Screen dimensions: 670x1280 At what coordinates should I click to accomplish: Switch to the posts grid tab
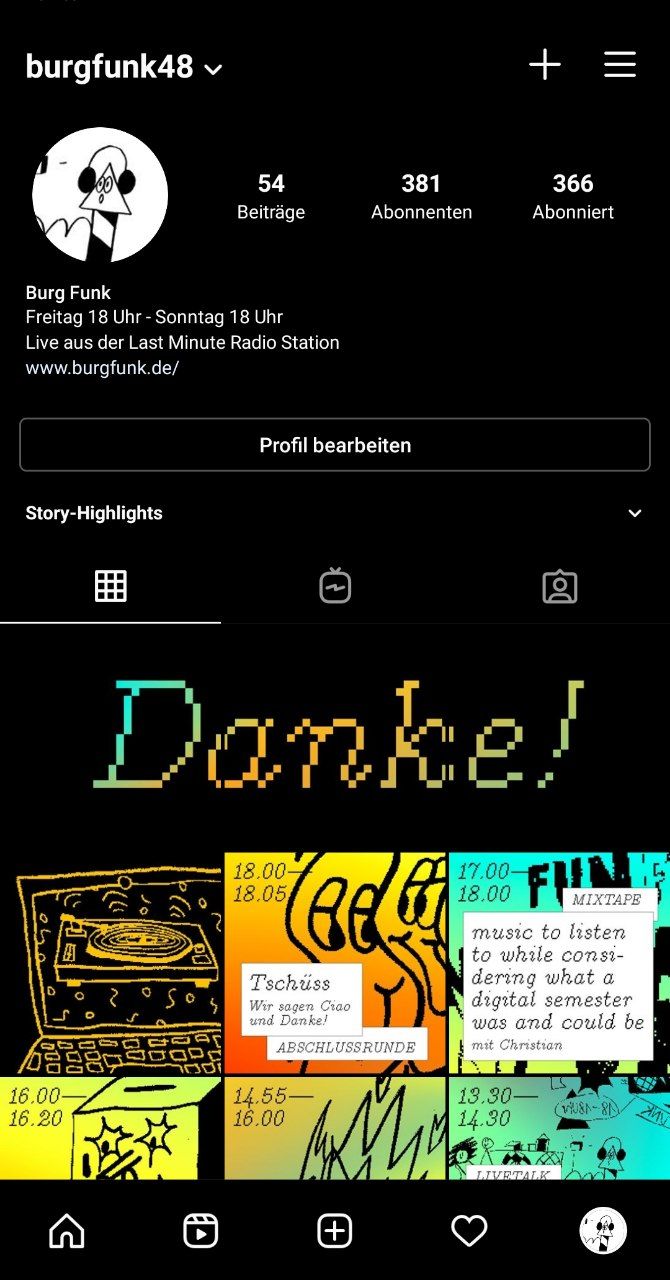point(111,586)
